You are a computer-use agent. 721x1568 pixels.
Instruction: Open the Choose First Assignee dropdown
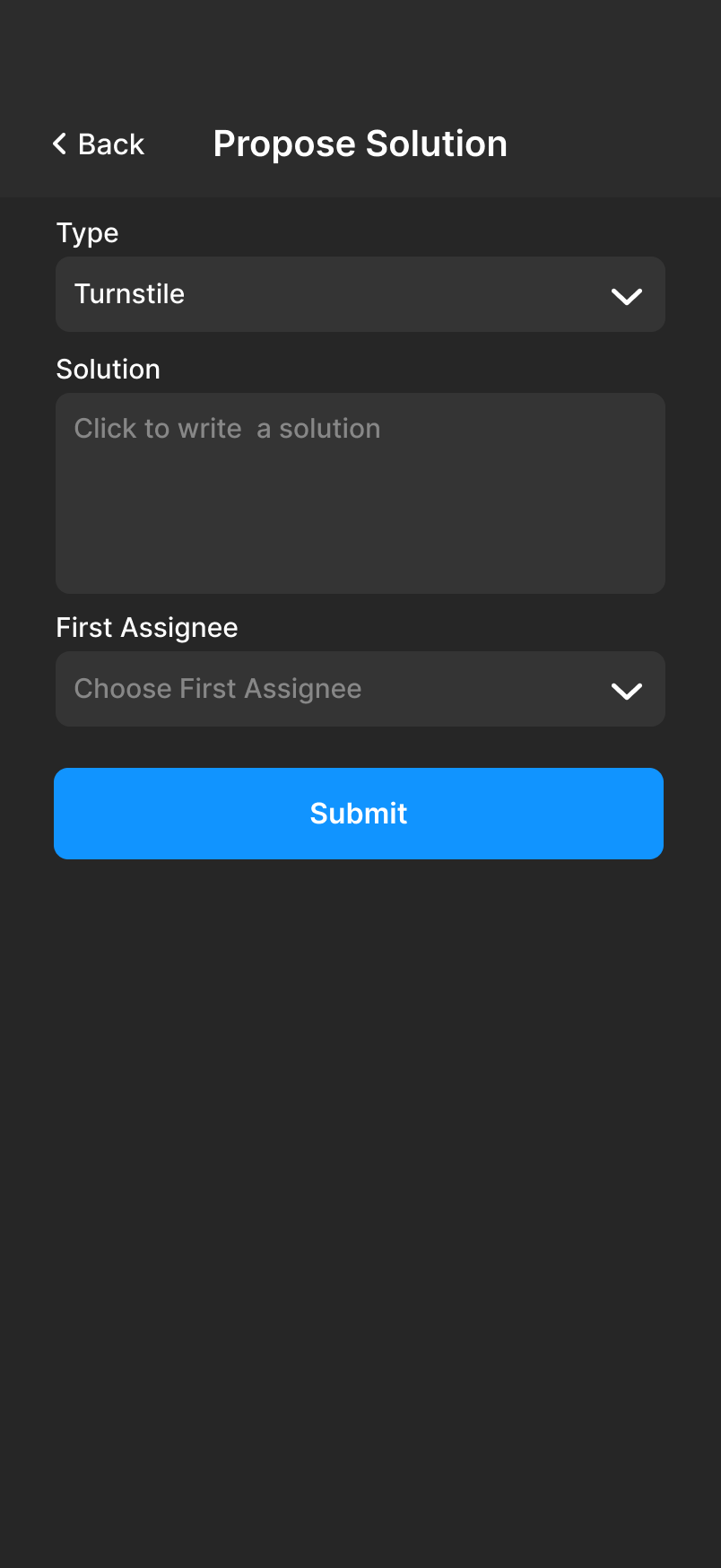[360, 689]
